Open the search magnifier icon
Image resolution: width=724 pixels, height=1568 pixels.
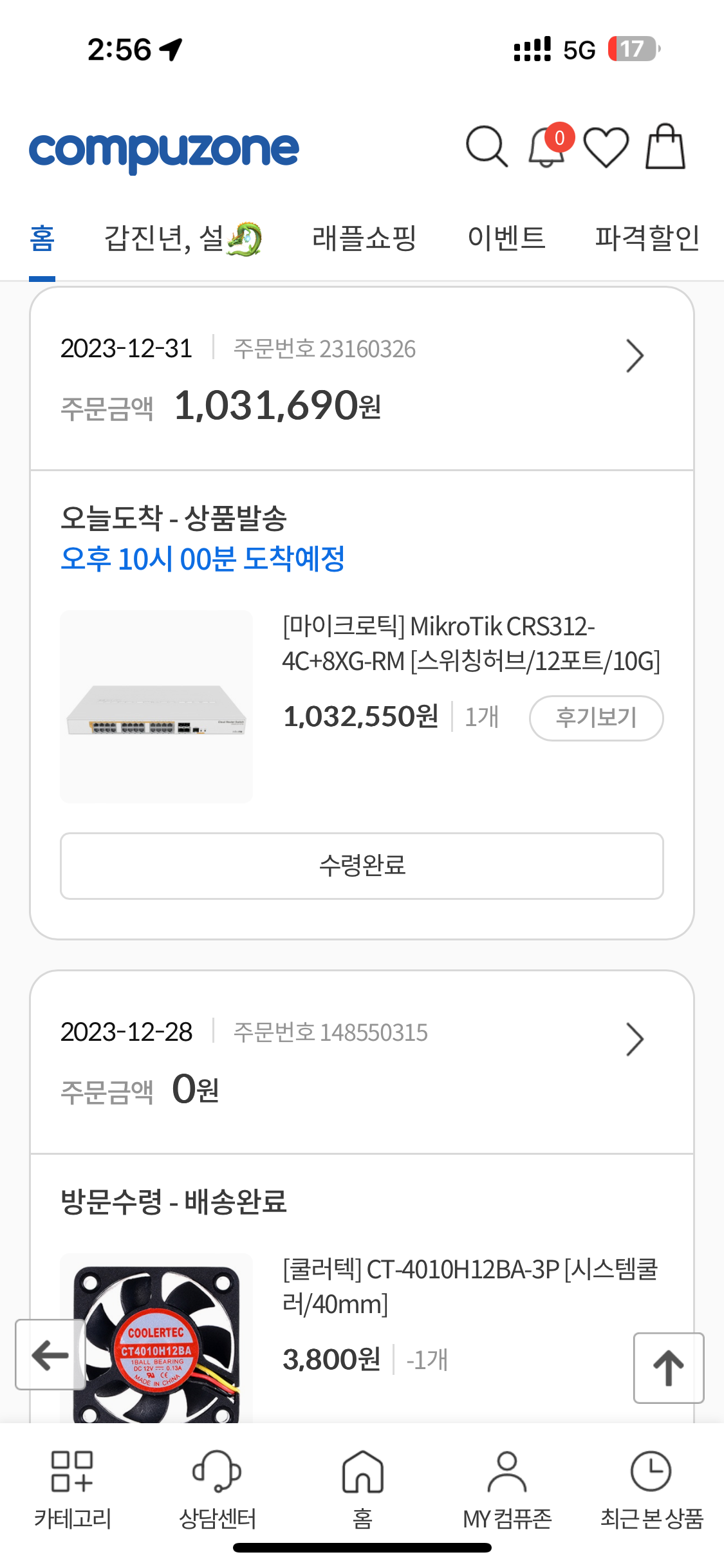point(487,147)
